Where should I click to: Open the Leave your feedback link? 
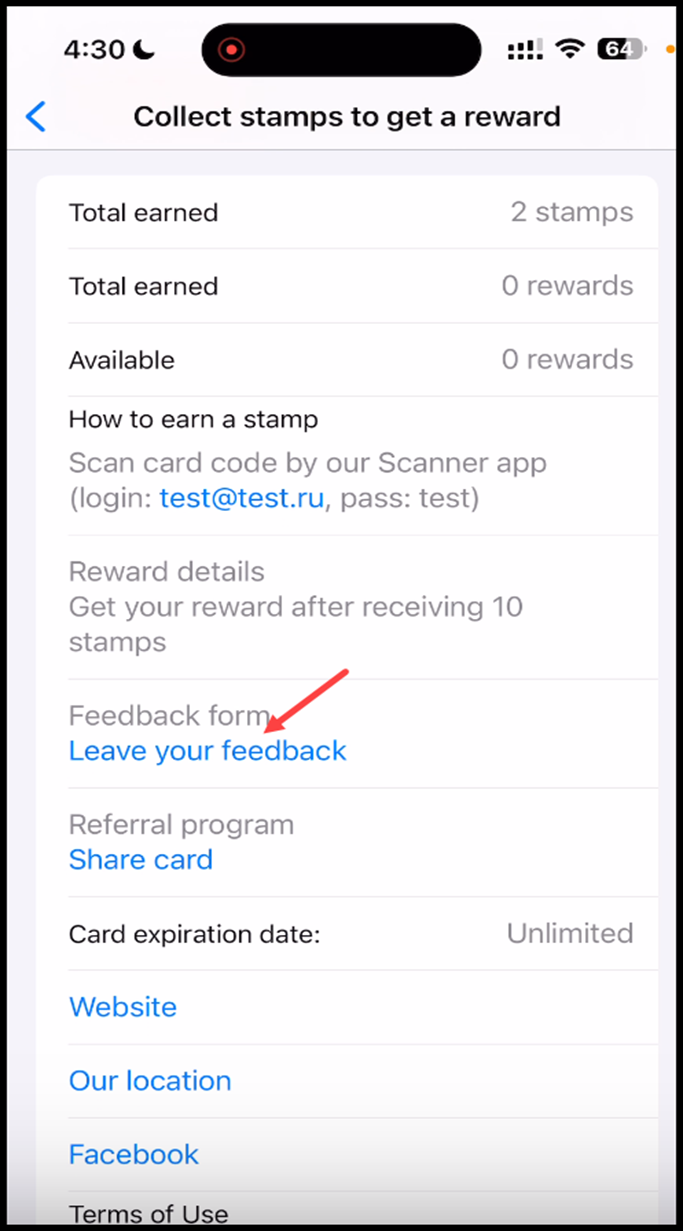pos(207,751)
